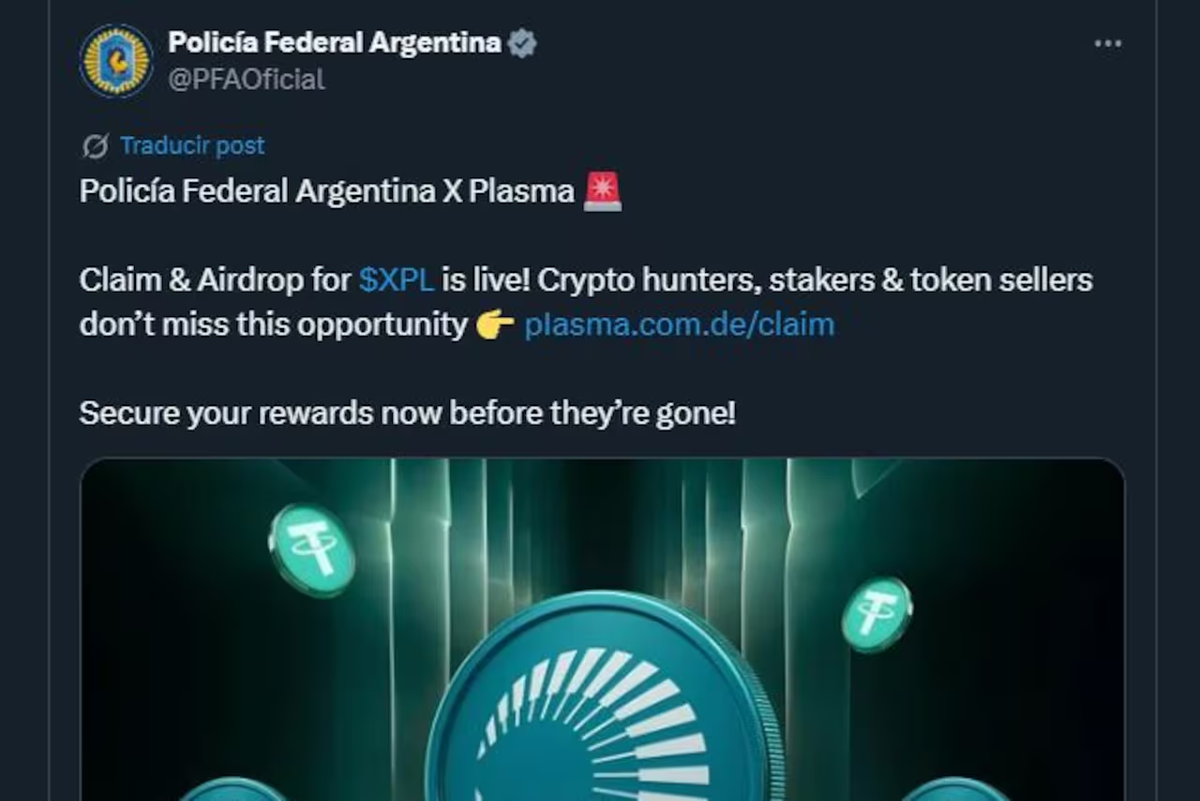
Task: Tap the Traducir post link
Action: (192, 146)
